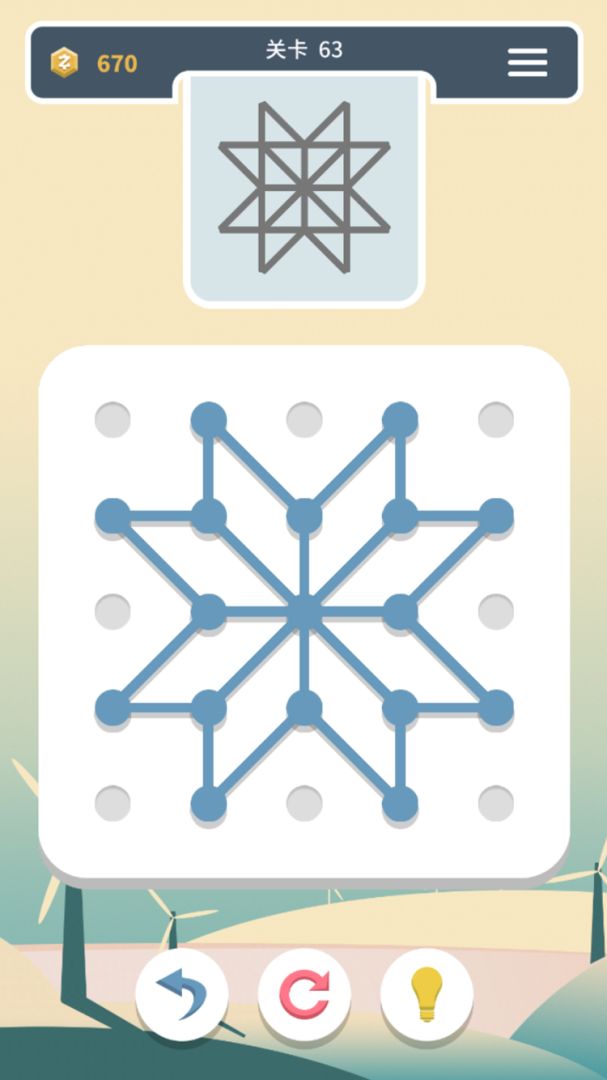This screenshot has height=1080, width=607.
Task: Open the coin balance showing 670
Action: pos(95,64)
